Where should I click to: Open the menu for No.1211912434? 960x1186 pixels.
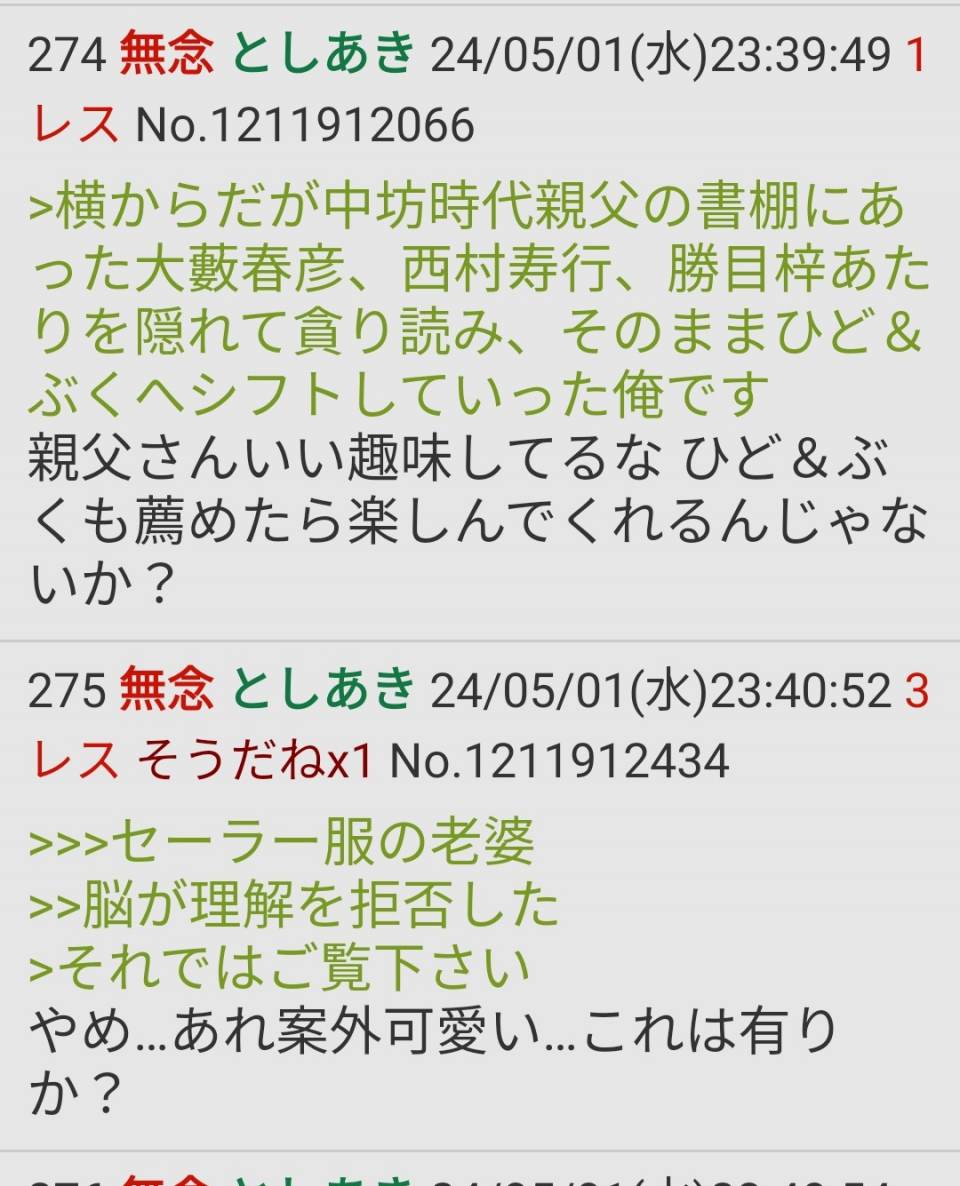559,762
